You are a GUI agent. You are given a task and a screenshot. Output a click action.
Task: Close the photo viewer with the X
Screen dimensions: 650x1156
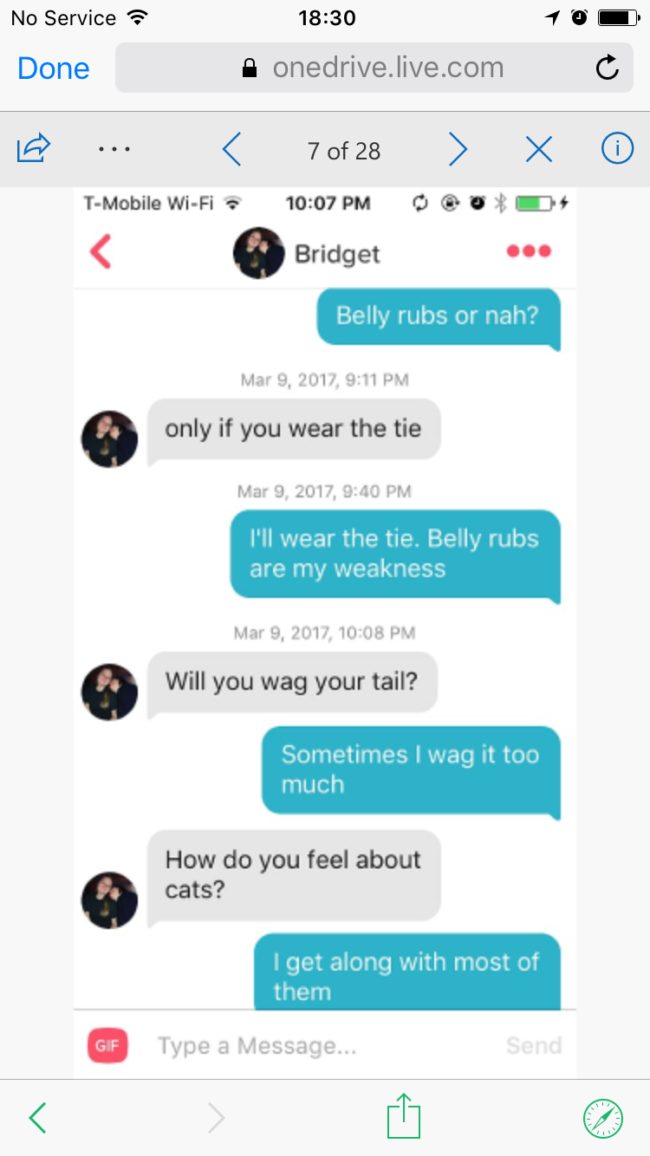tap(539, 150)
